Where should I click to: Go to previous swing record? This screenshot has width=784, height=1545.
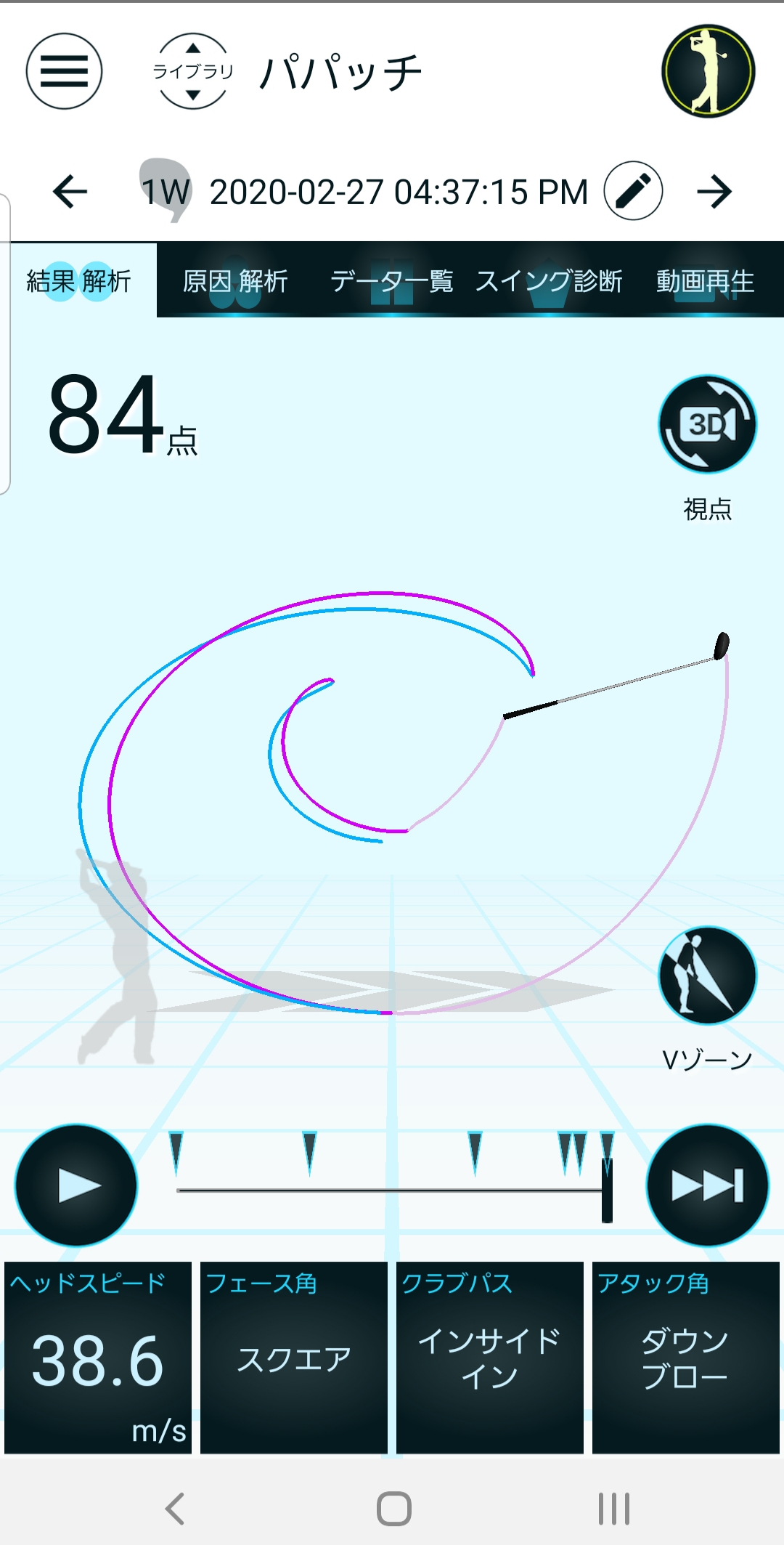coord(70,192)
